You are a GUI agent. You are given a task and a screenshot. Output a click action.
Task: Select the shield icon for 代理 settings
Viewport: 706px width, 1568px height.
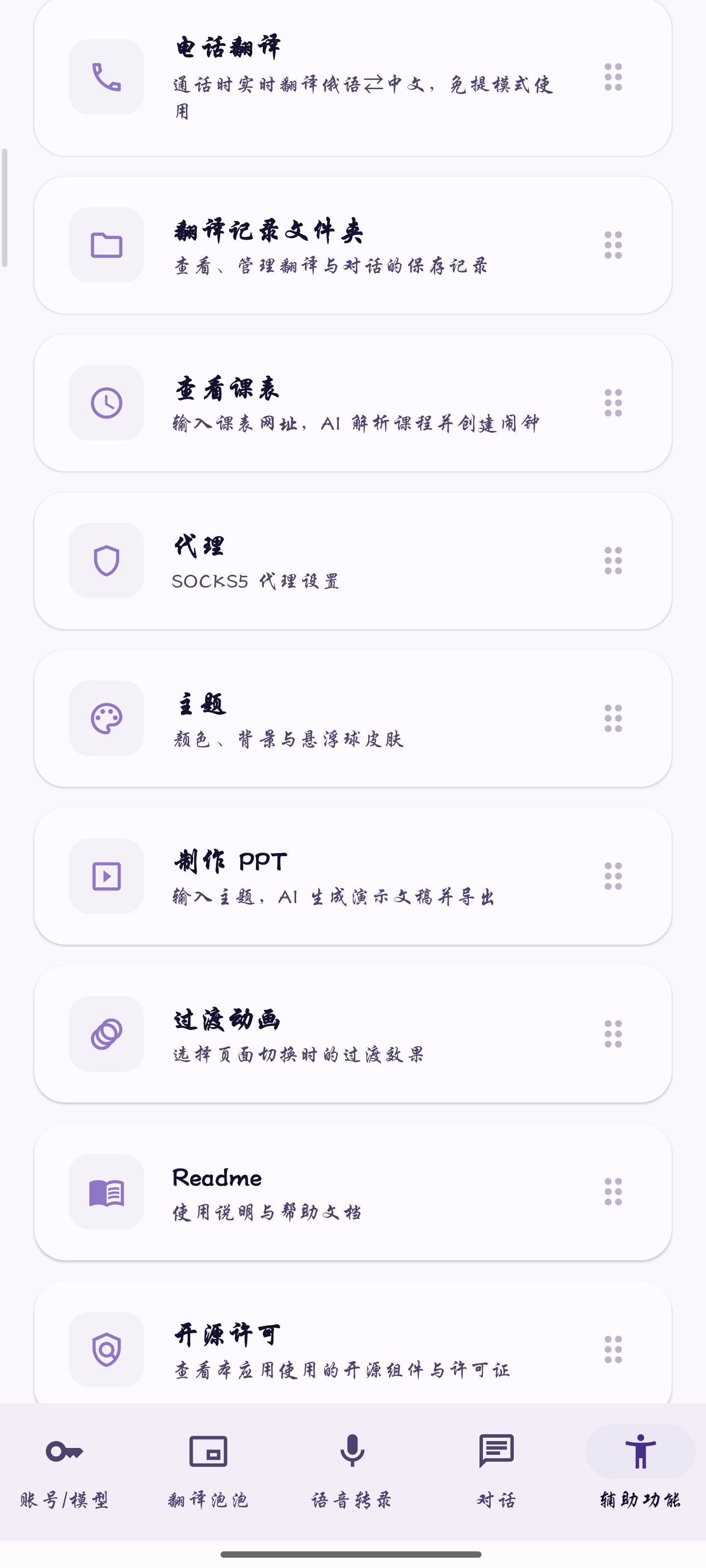pos(105,561)
